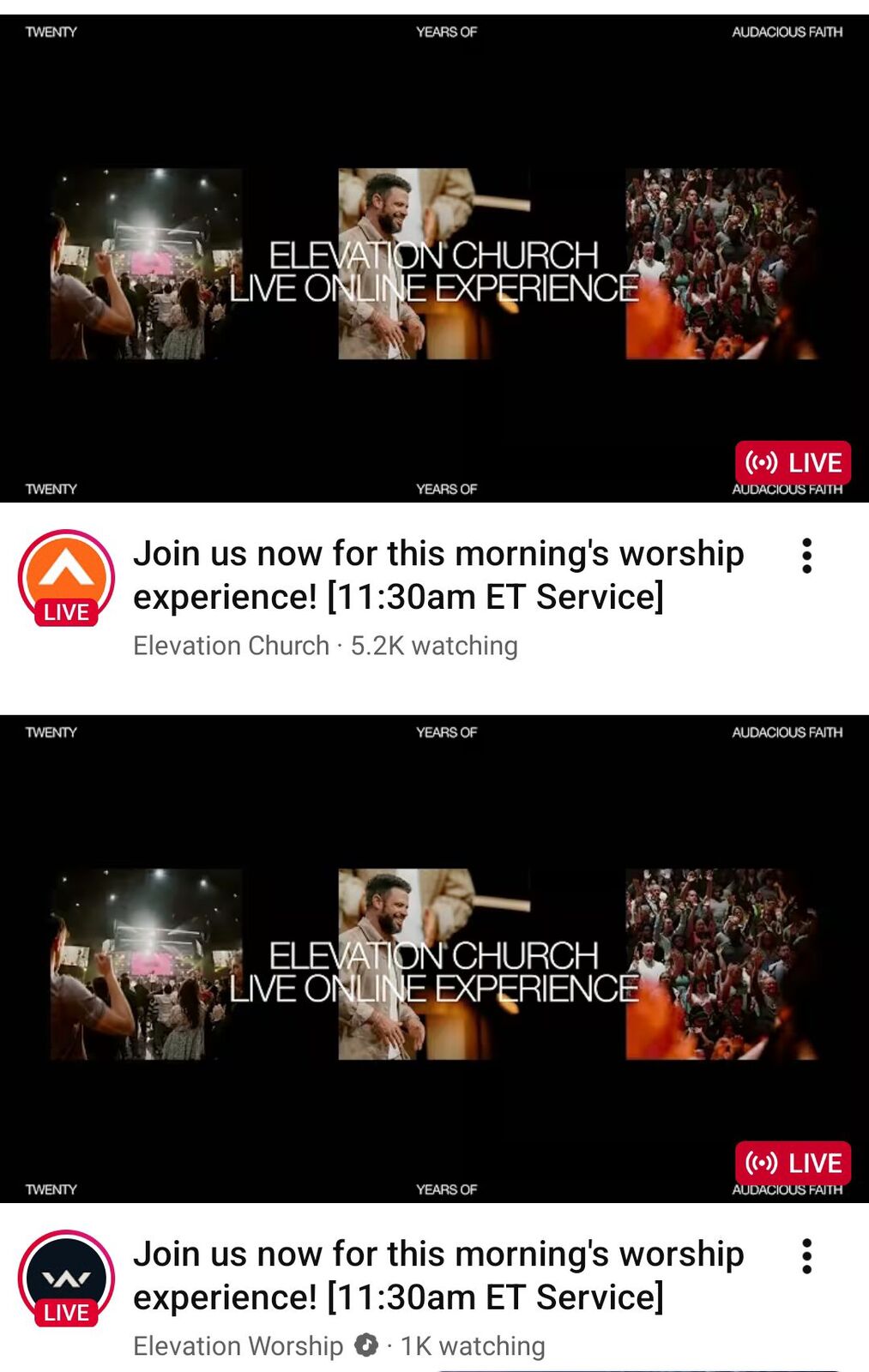
Task: Play the Elevation Worship live stream thumbnail
Action: click(434, 959)
